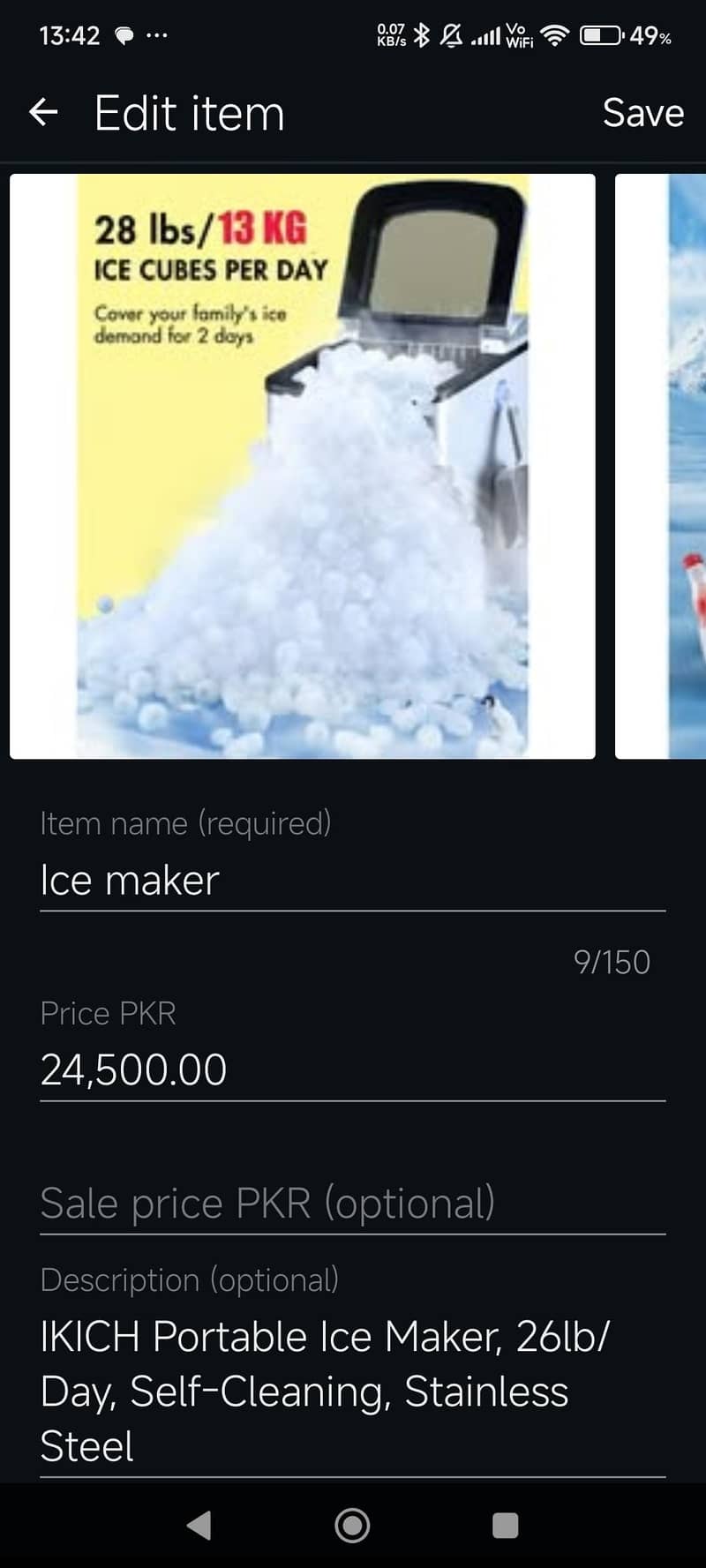Tap the back arrow to leave Edit item
Image resolution: width=706 pixels, height=1568 pixels.
pyautogui.click(x=42, y=113)
